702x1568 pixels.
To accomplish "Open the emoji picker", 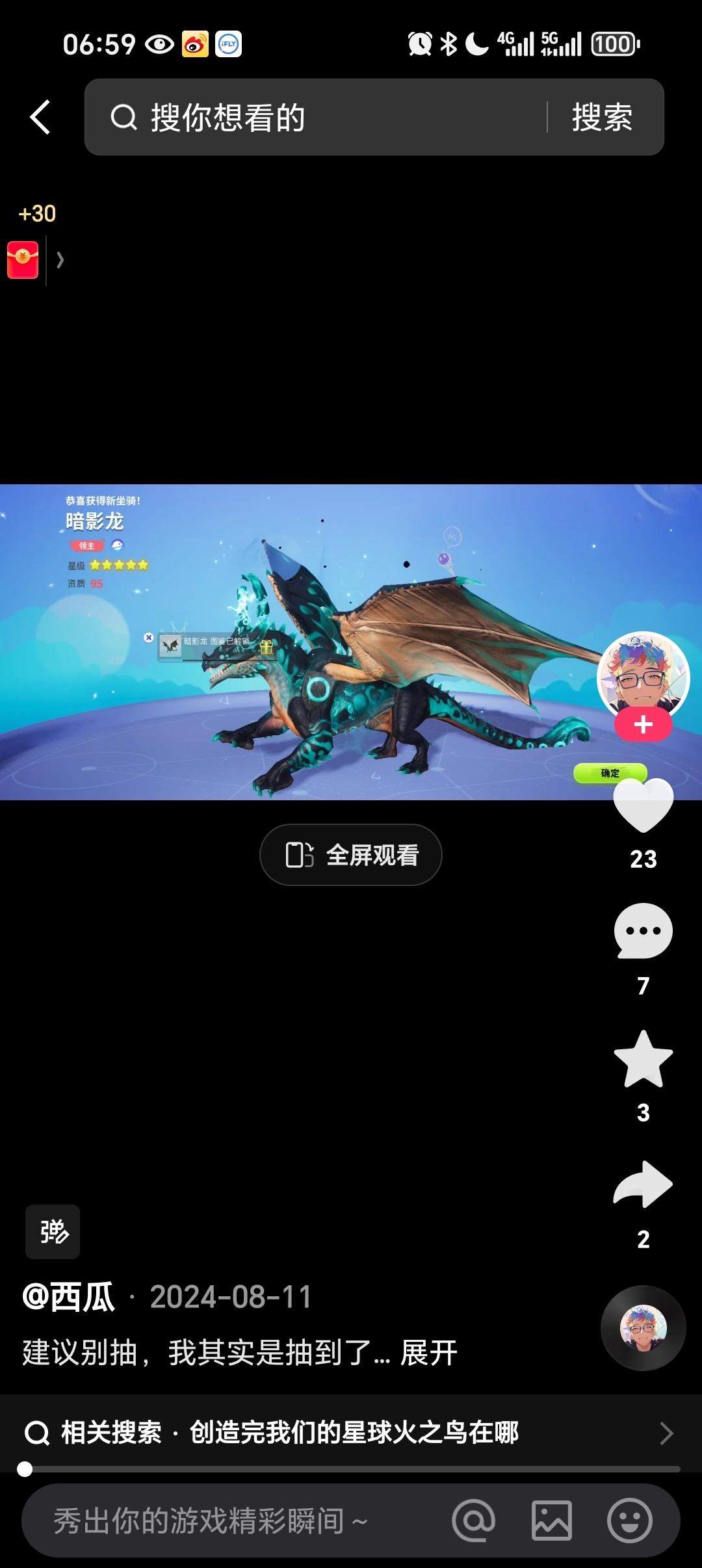I will (x=629, y=1521).
